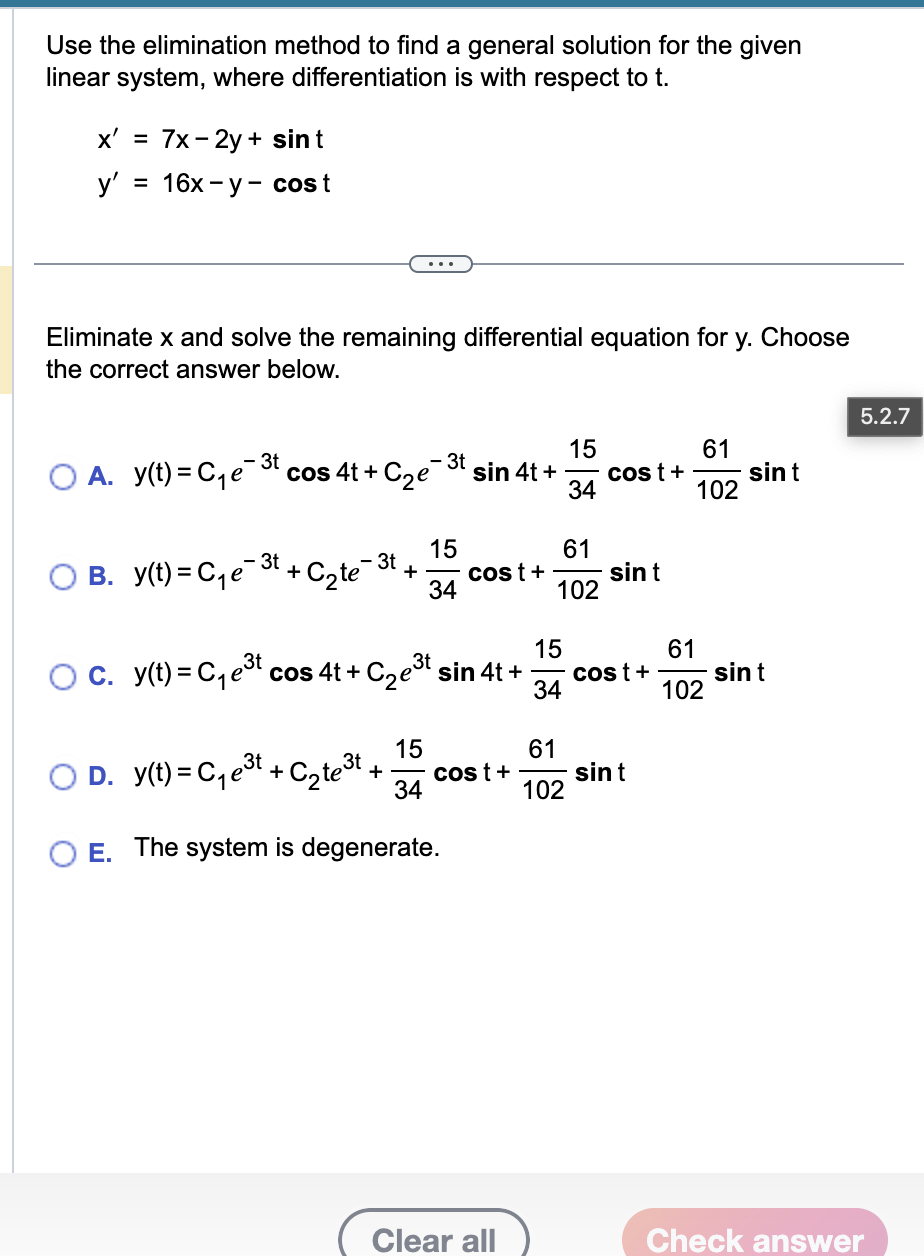Select answer choice C radio button
Screen dimensions: 924x1256
pyautogui.click(x=62, y=675)
